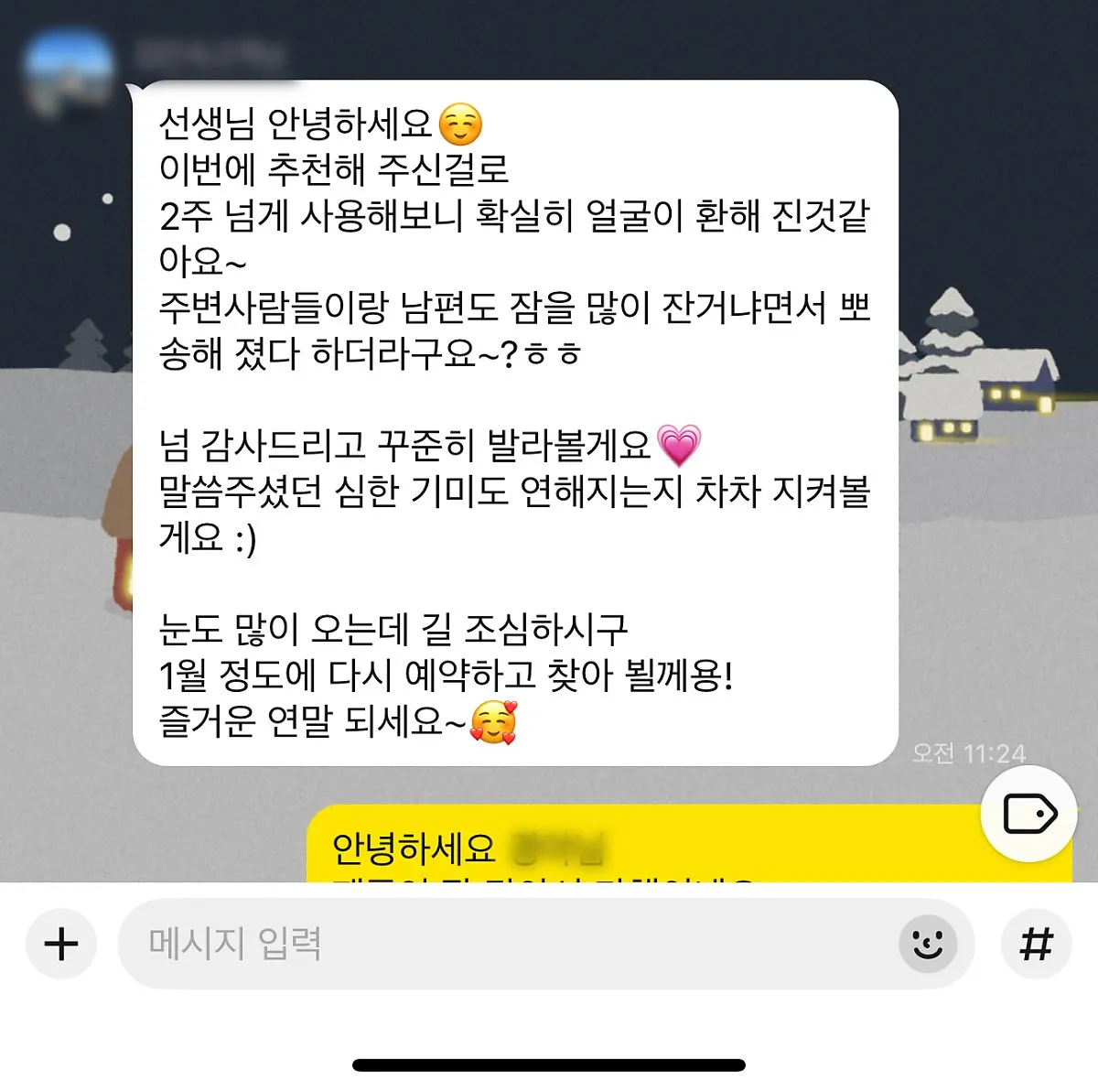Image resolution: width=1098 pixels, height=1092 pixels.
Task: Open the plus attachment menu
Action: pyautogui.click(x=61, y=944)
